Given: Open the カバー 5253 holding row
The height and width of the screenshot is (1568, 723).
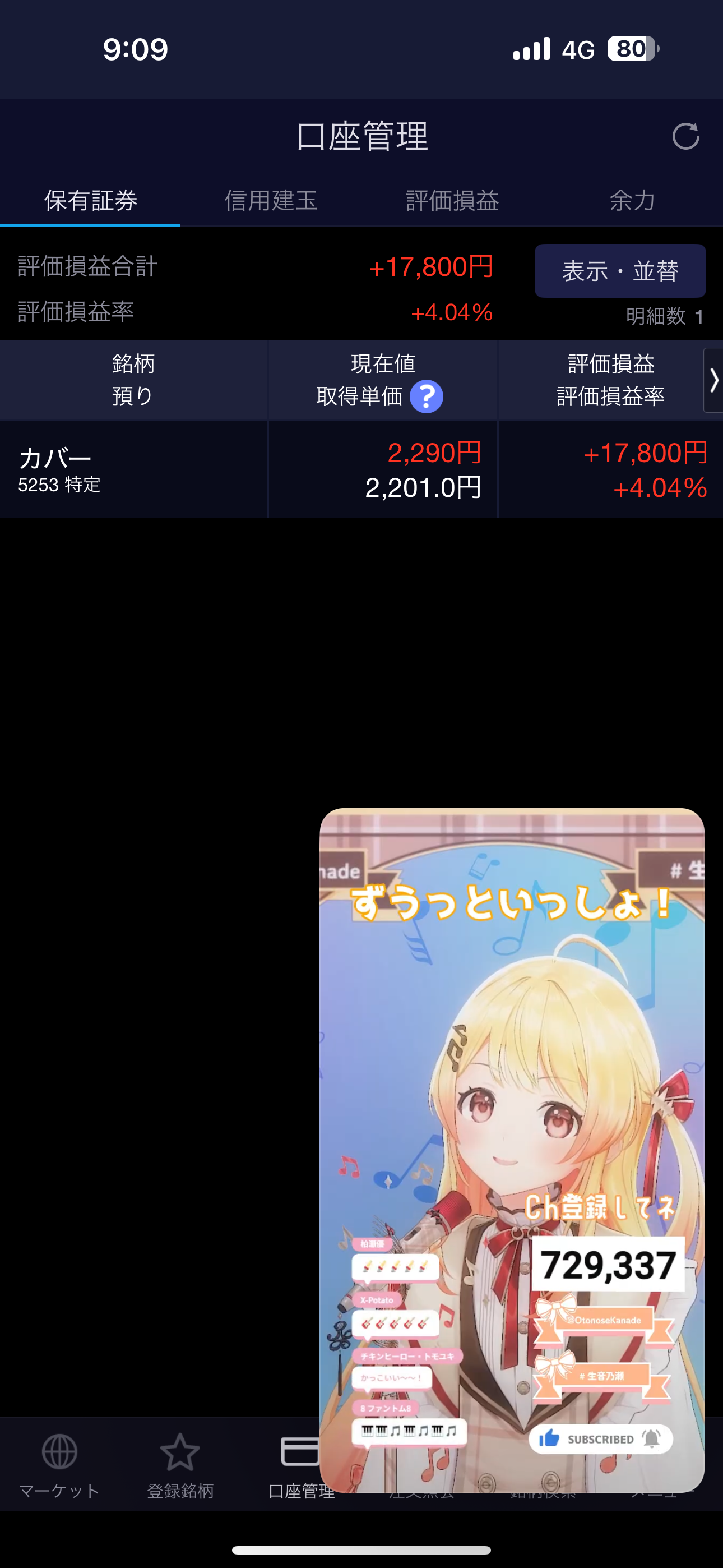Looking at the screenshot, I should click(x=361, y=469).
